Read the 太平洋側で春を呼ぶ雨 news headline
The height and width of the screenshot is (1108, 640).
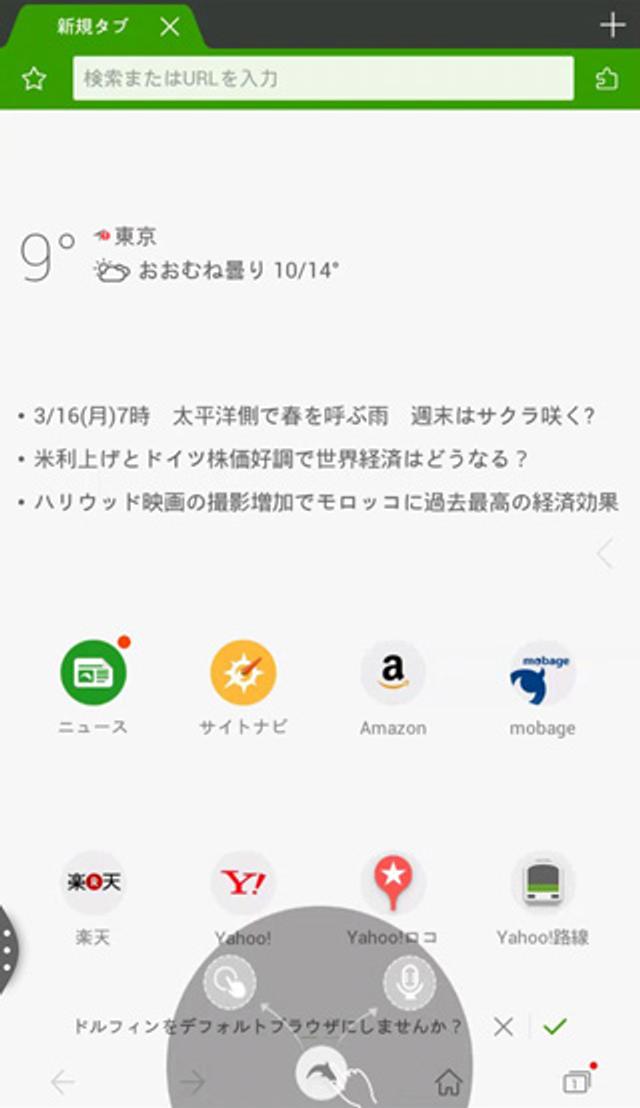pyautogui.click(x=314, y=415)
